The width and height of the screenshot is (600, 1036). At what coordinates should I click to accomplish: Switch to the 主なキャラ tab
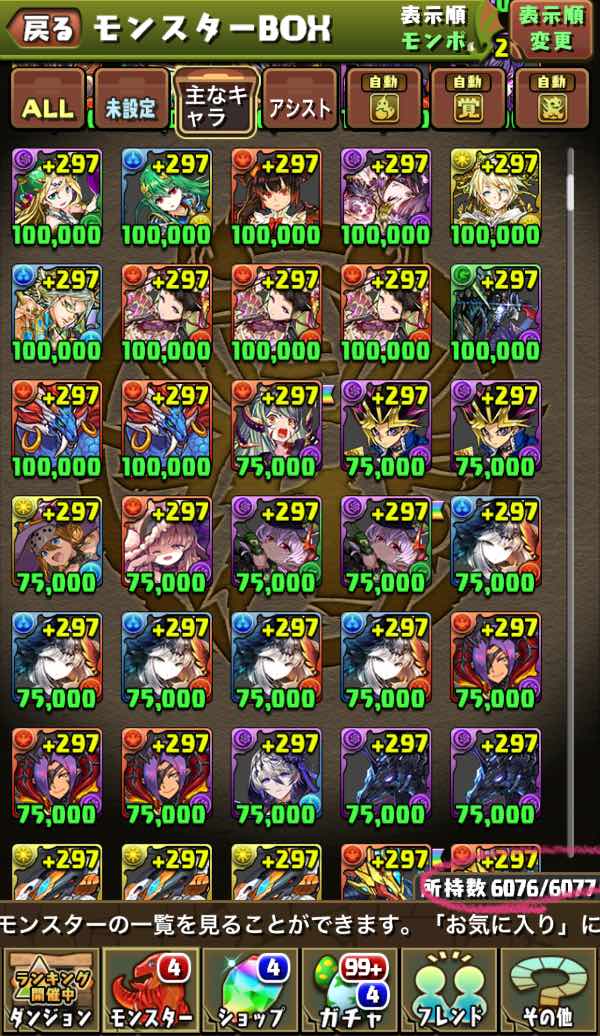tap(216, 107)
